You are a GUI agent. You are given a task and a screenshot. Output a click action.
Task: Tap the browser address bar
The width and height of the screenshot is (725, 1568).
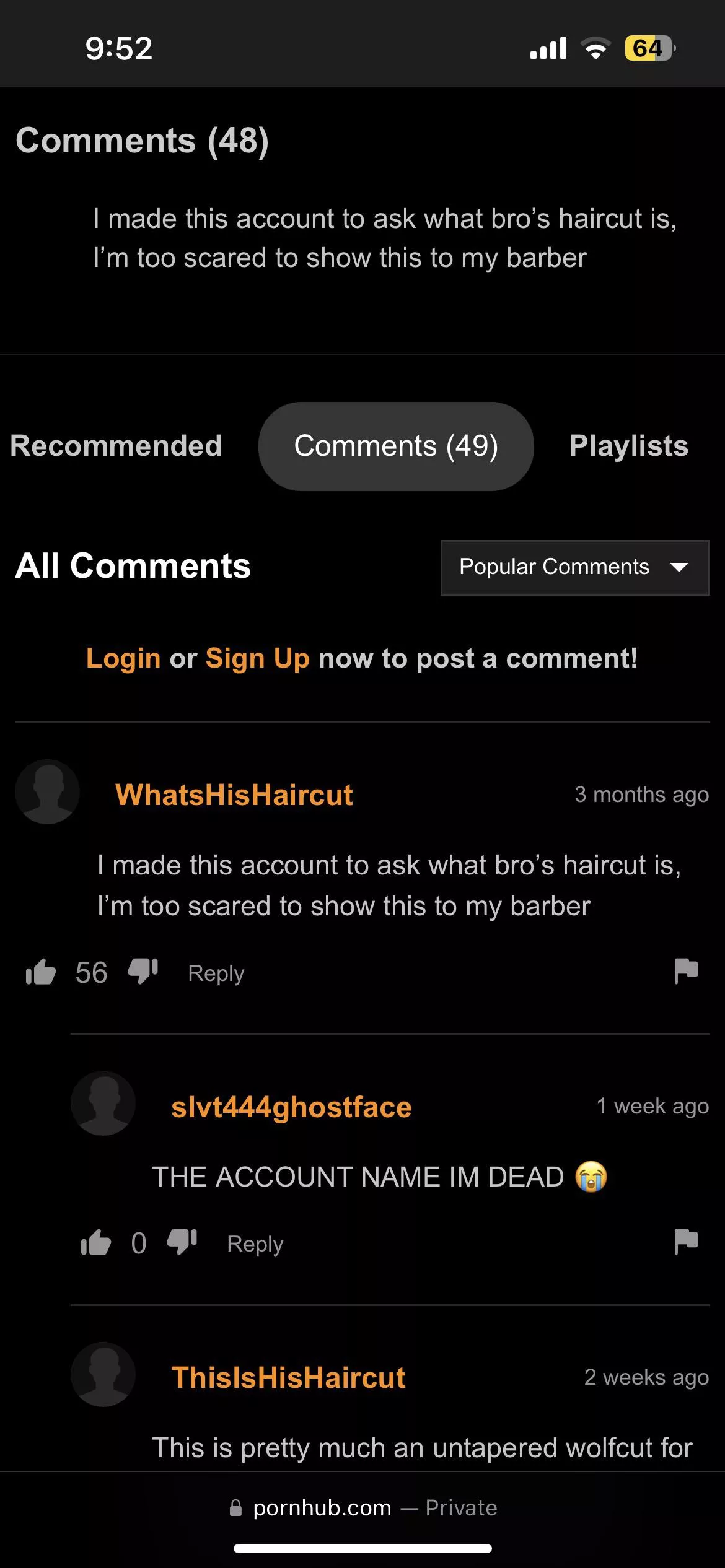tap(362, 1508)
